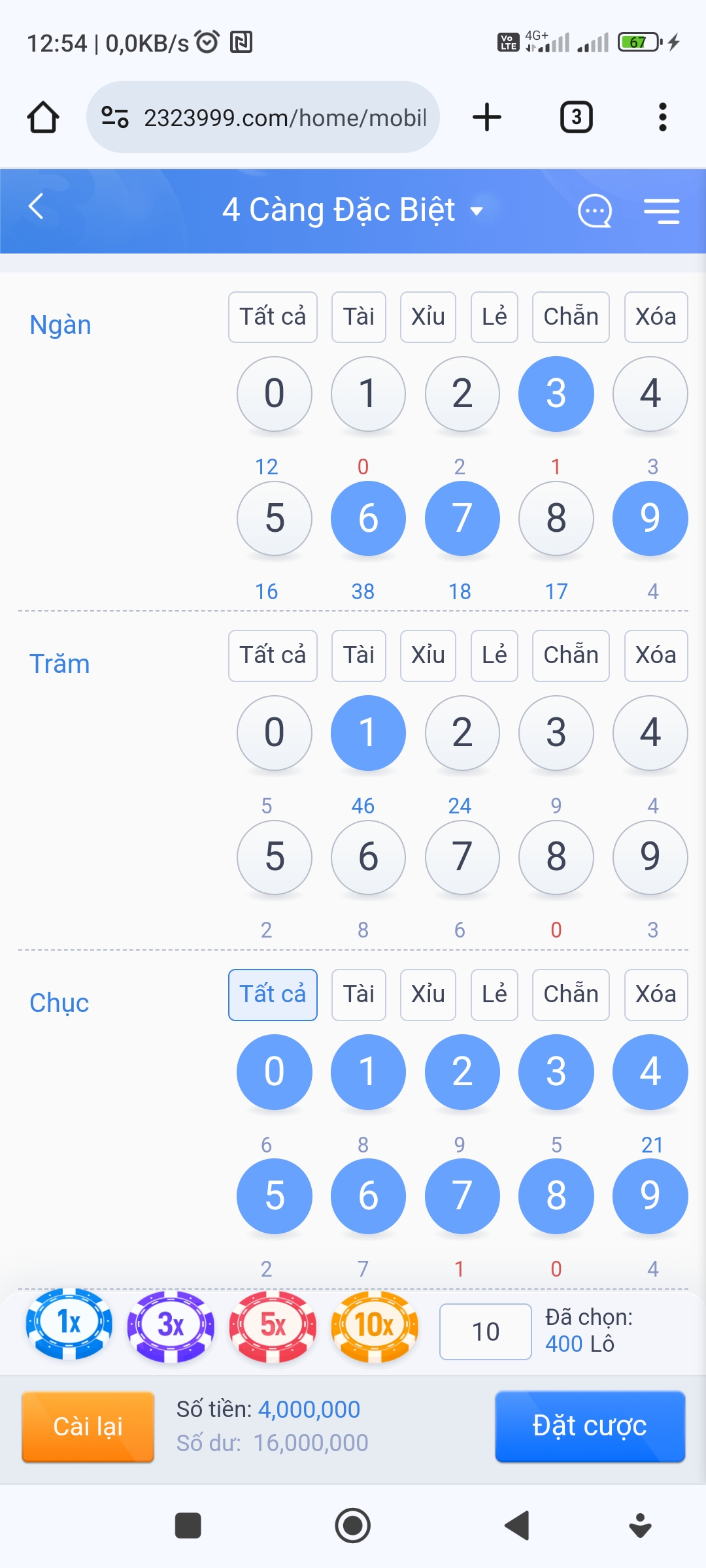Place the bet with Đặt cược

[590, 1426]
